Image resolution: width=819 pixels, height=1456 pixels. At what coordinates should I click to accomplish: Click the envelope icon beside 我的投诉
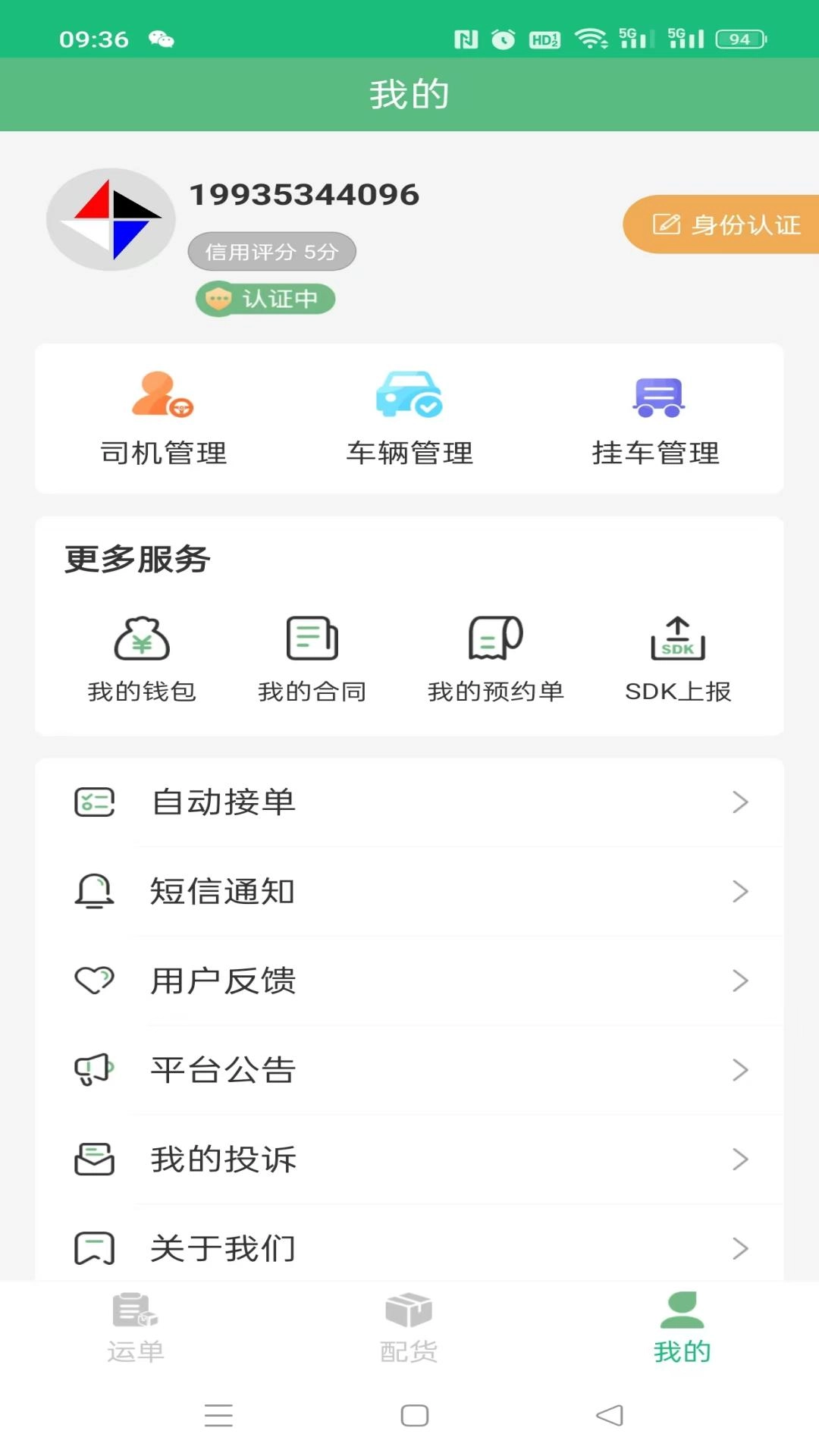point(94,1158)
